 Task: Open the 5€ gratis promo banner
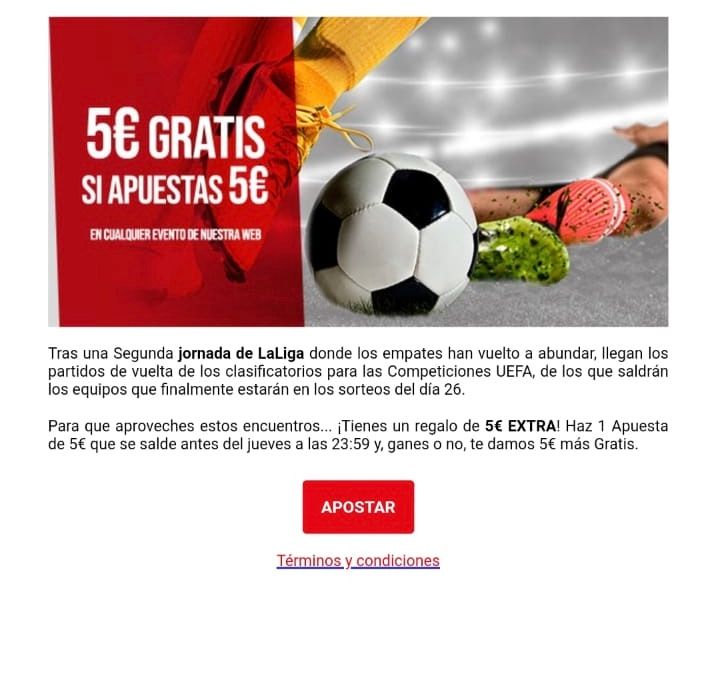(x=358, y=171)
